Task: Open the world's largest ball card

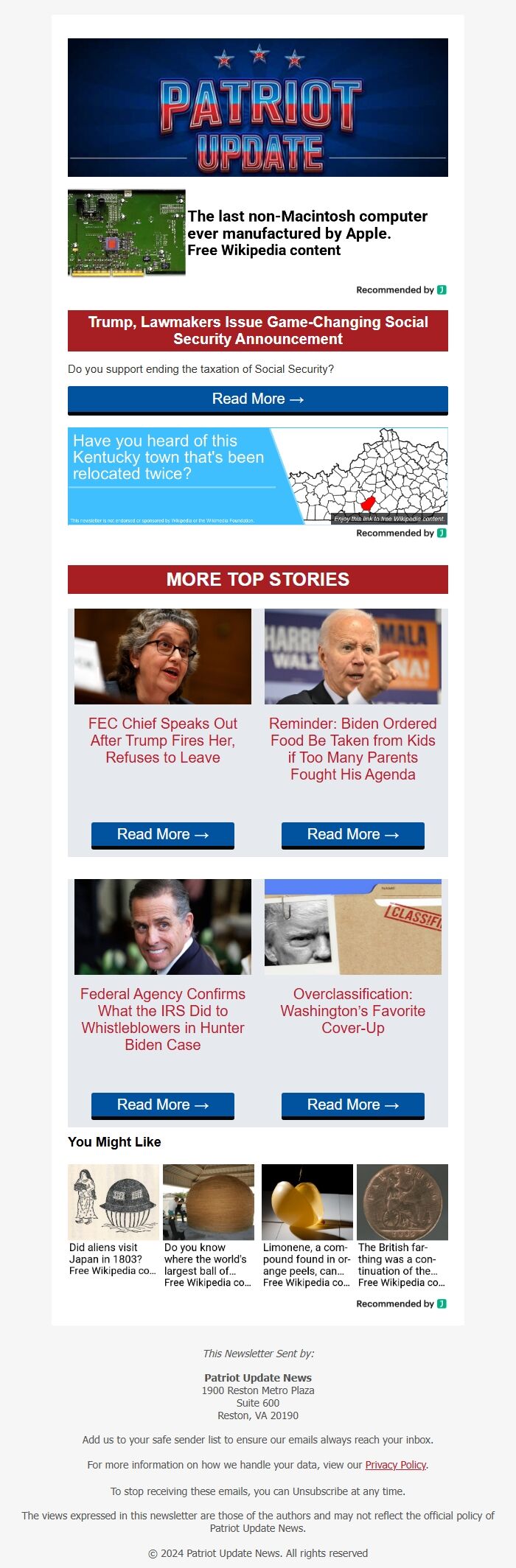Action: click(x=208, y=1225)
